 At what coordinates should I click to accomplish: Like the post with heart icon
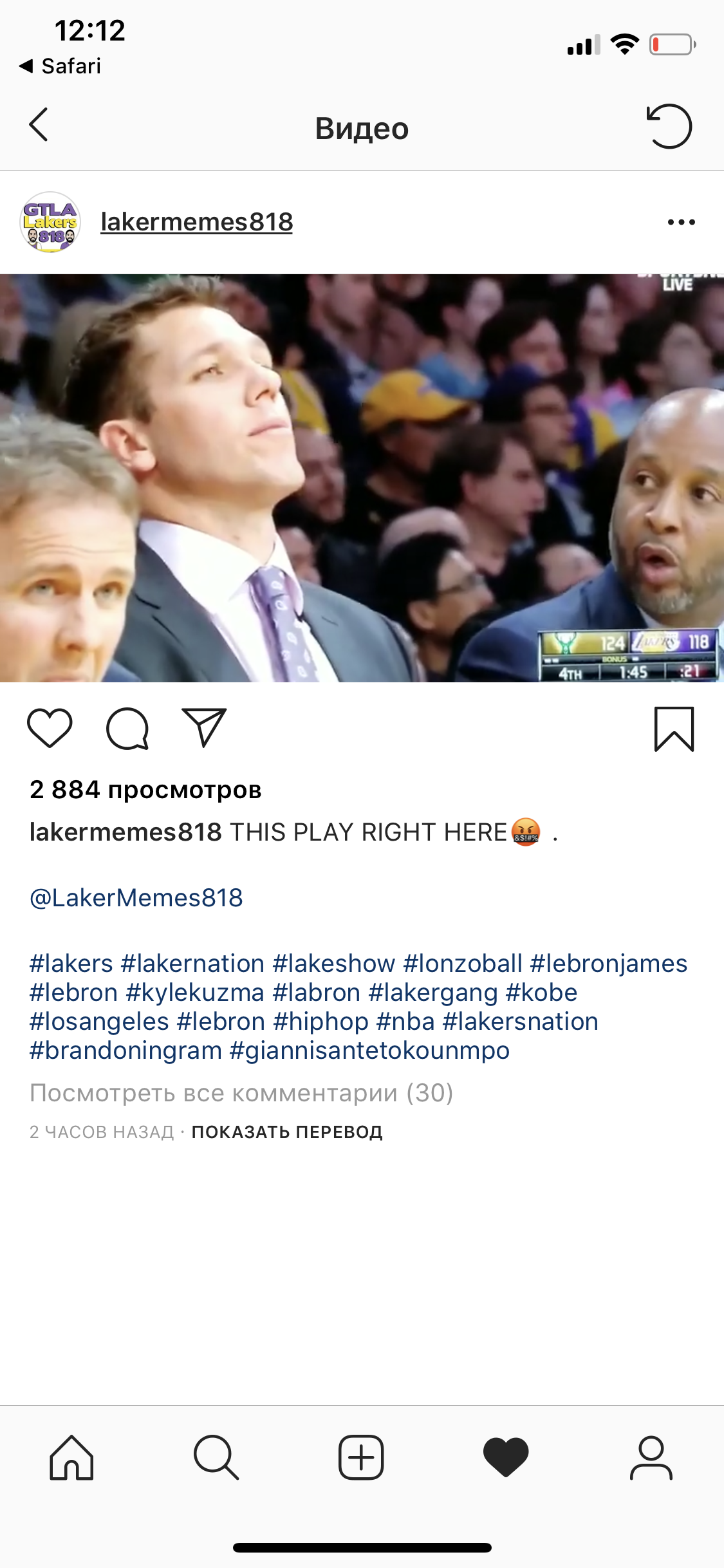50,729
